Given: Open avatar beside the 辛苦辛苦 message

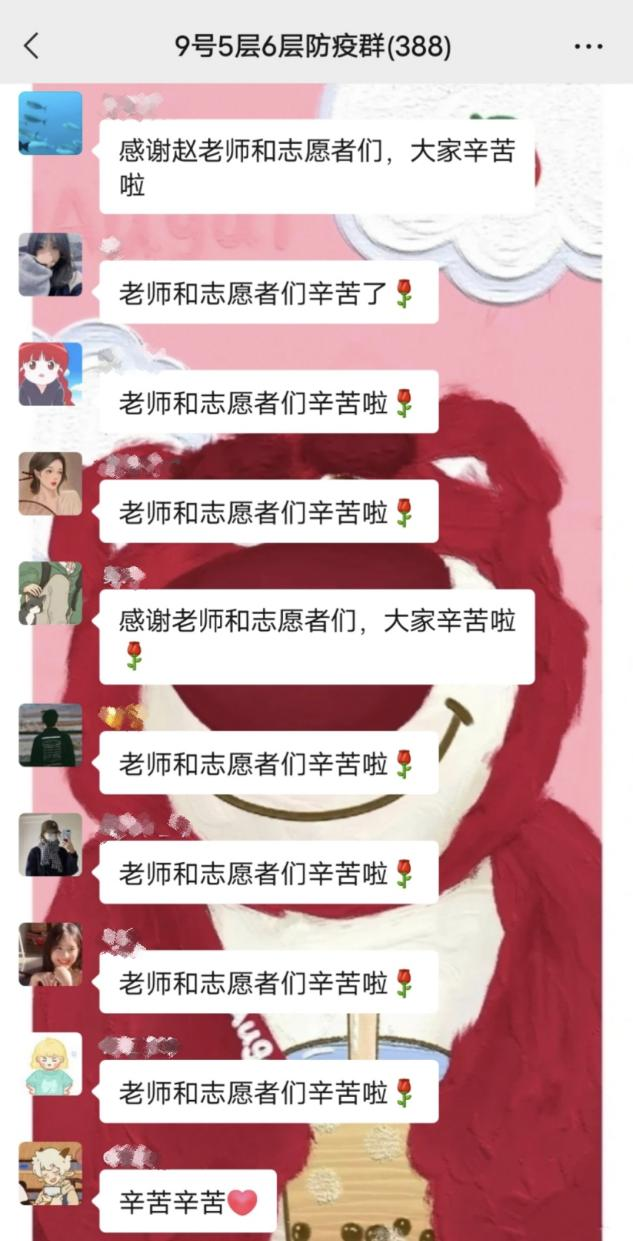Looking at the screenshot, I should (50, 1173).
